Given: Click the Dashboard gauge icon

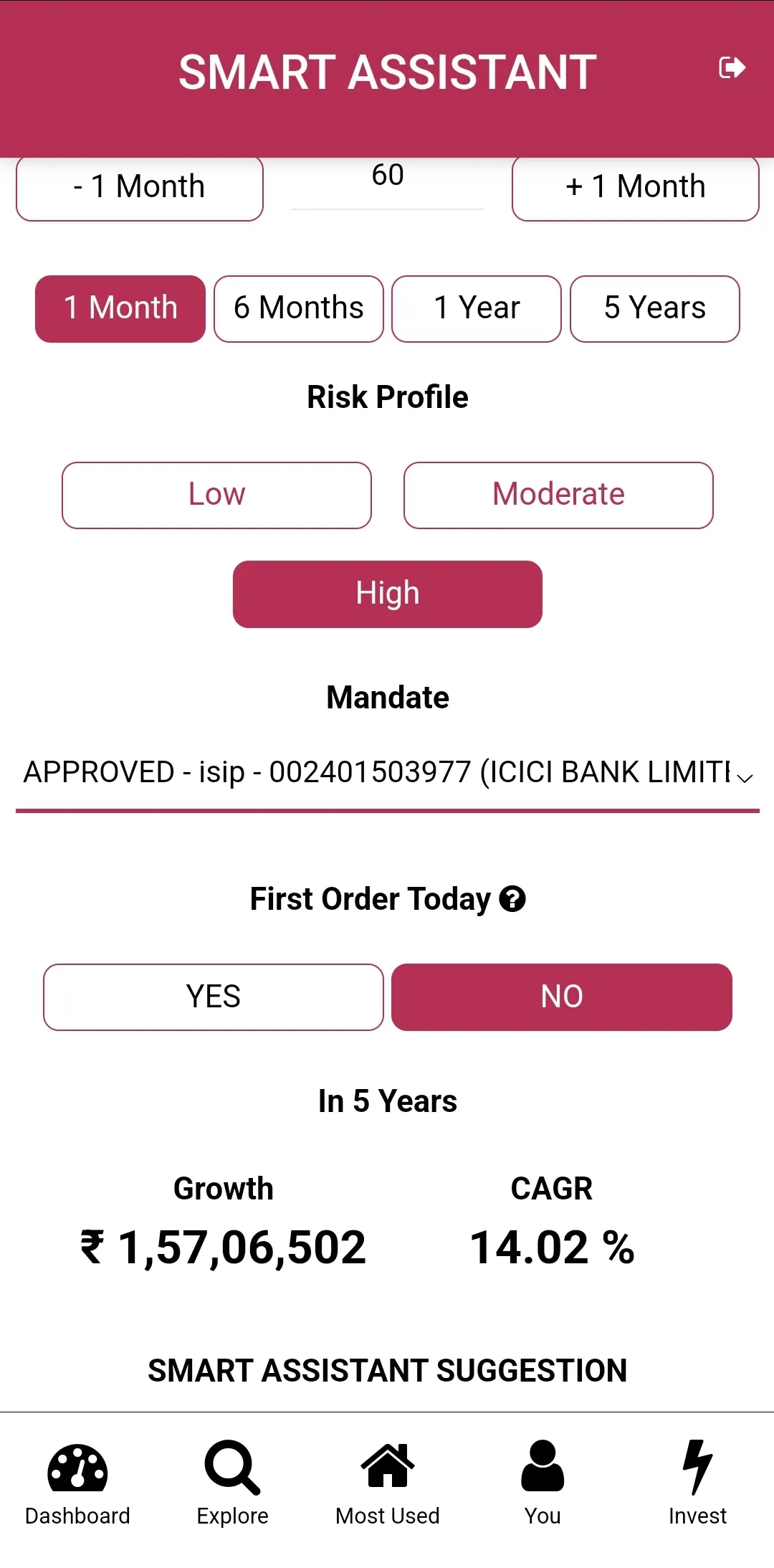Looking at the screenshot, I should coord(77,1468).
